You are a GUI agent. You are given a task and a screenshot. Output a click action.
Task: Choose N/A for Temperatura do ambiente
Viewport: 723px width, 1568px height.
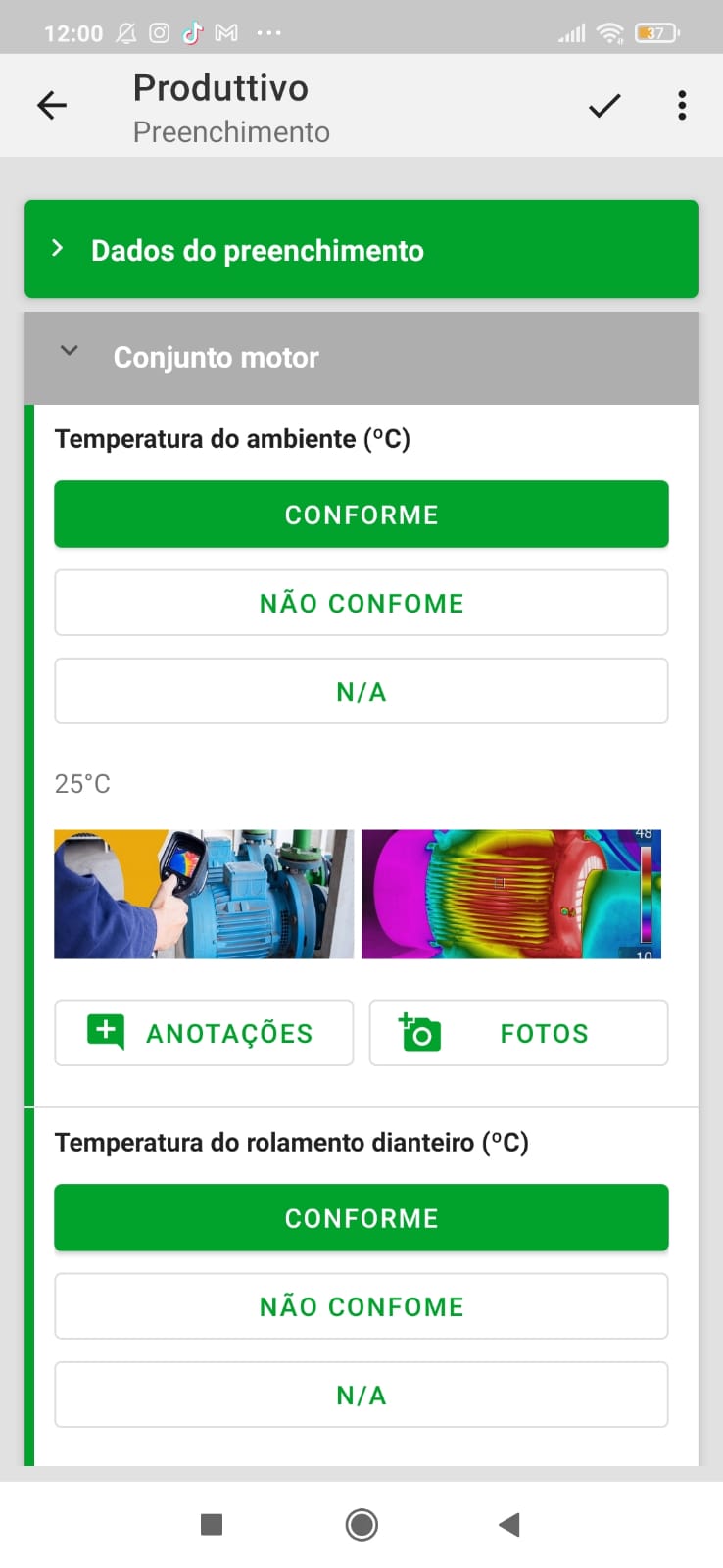(x=361, y=692)
